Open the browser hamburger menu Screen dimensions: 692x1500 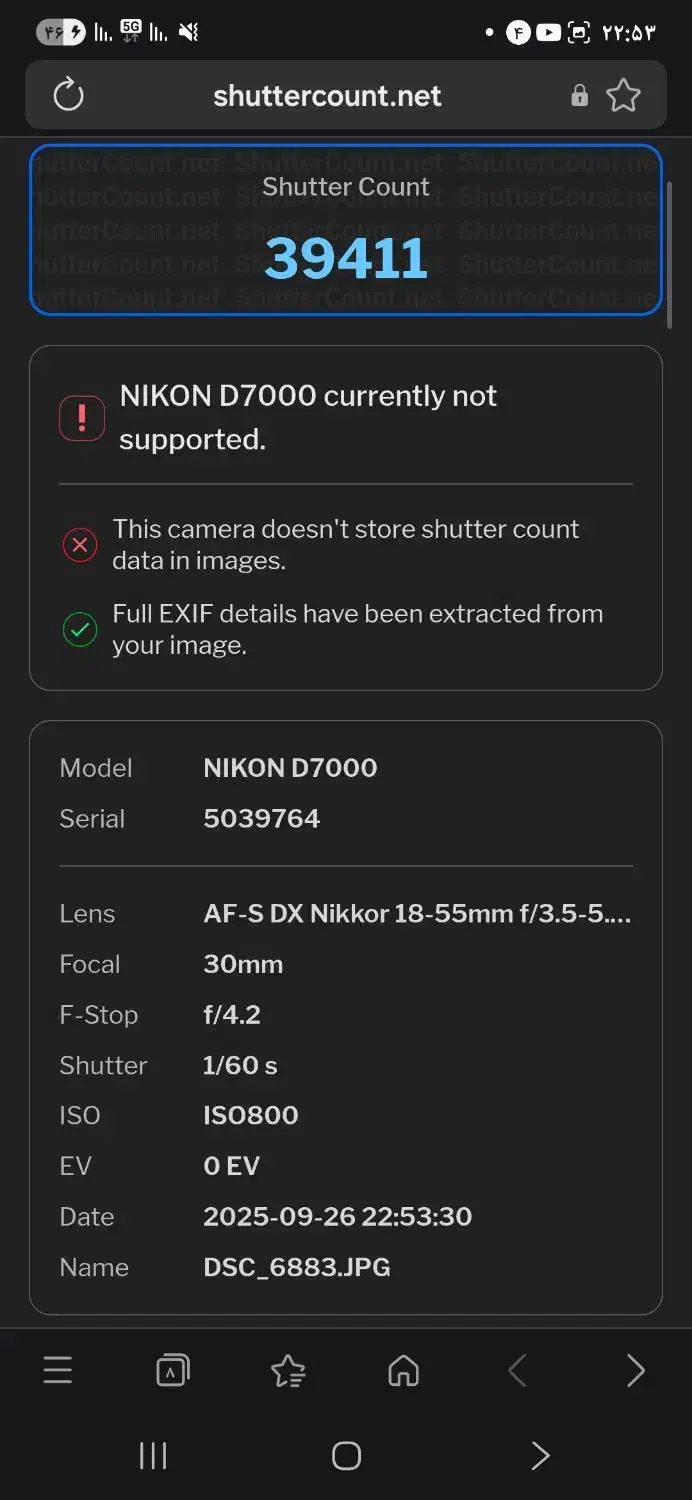(x=58, y=1370)
